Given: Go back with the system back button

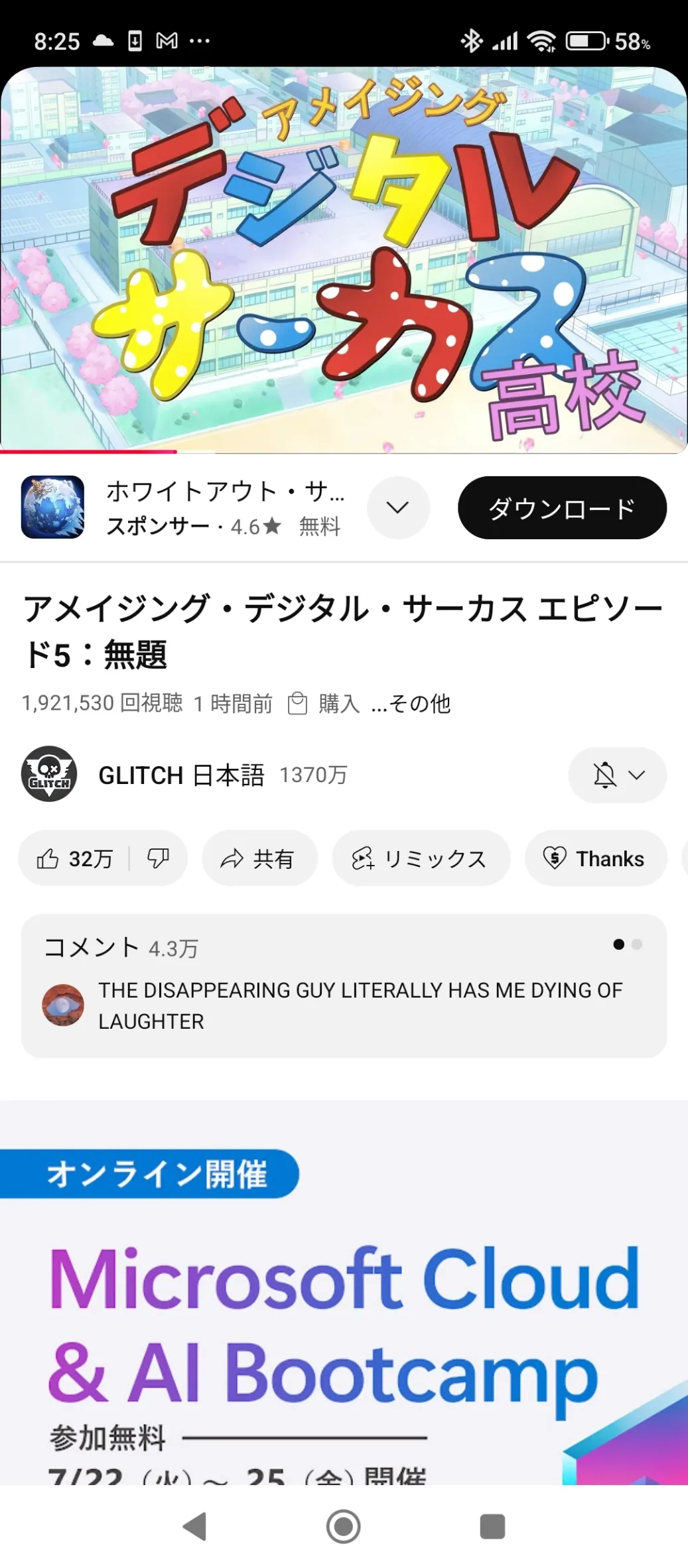Looking at the screenshot, I should pos(194,1526).
